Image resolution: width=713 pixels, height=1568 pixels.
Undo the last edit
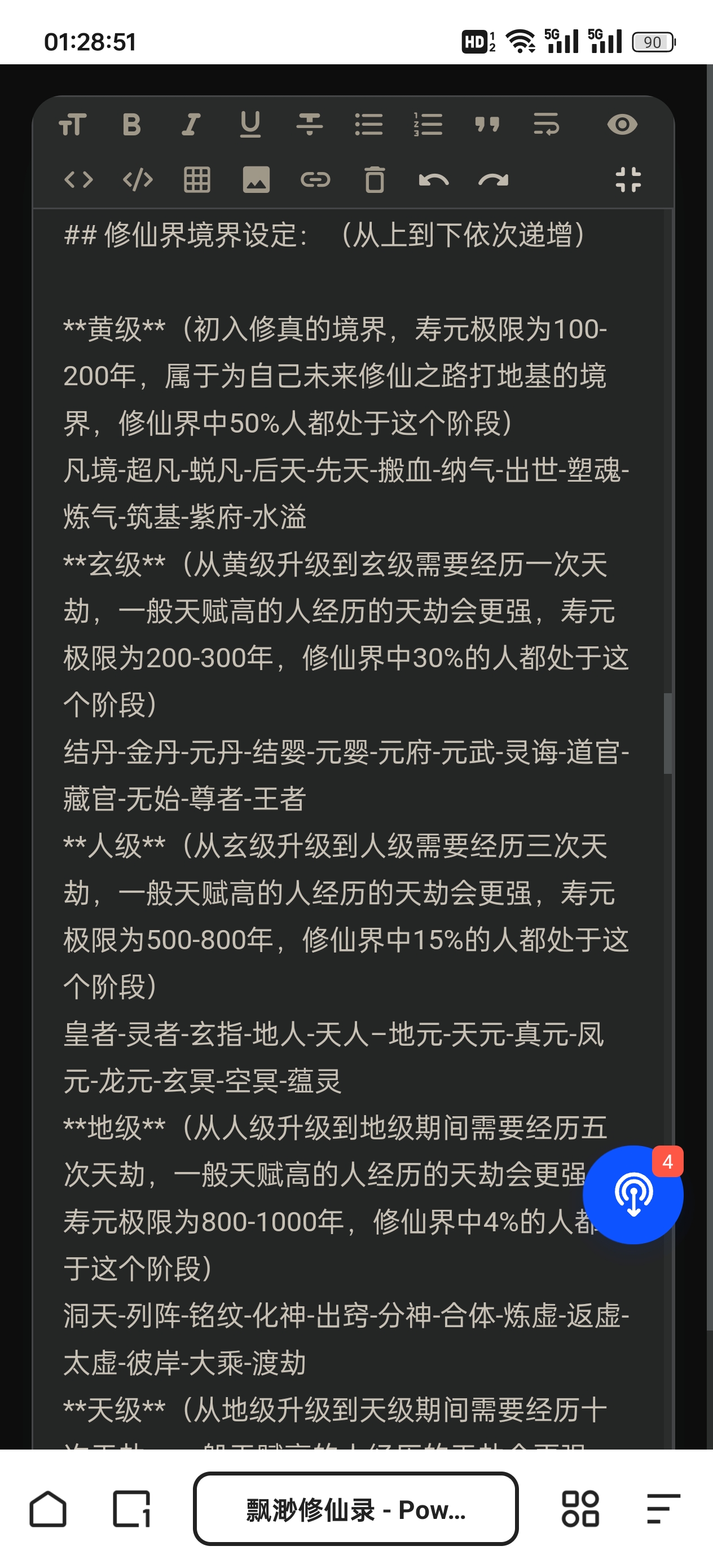[434, 179]
